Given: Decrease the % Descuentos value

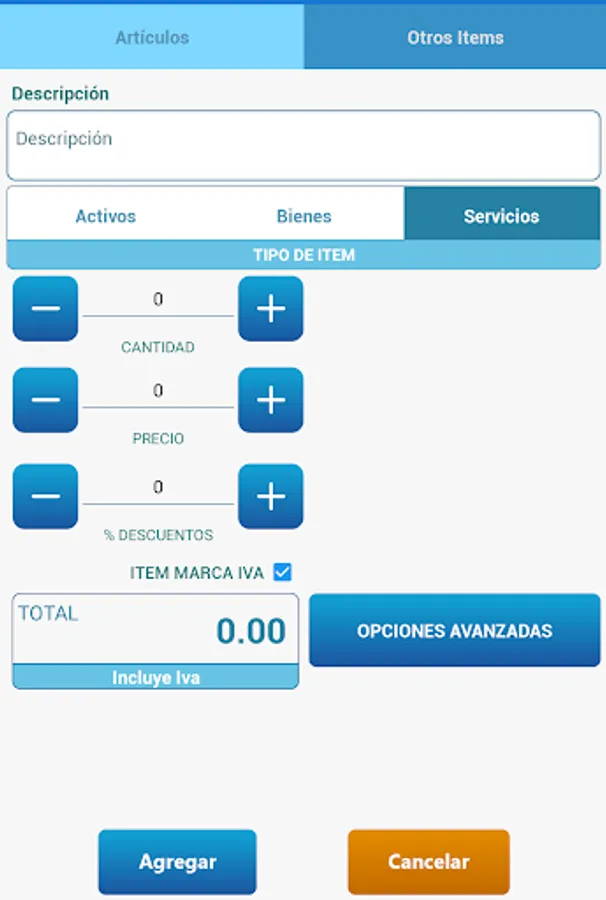Looking at the screenshot, I should click(x=45, y=496).
